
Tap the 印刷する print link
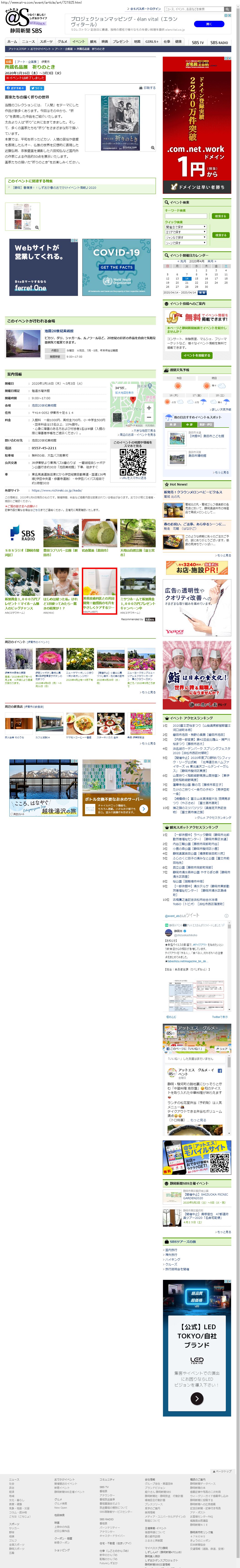[148, 88]
